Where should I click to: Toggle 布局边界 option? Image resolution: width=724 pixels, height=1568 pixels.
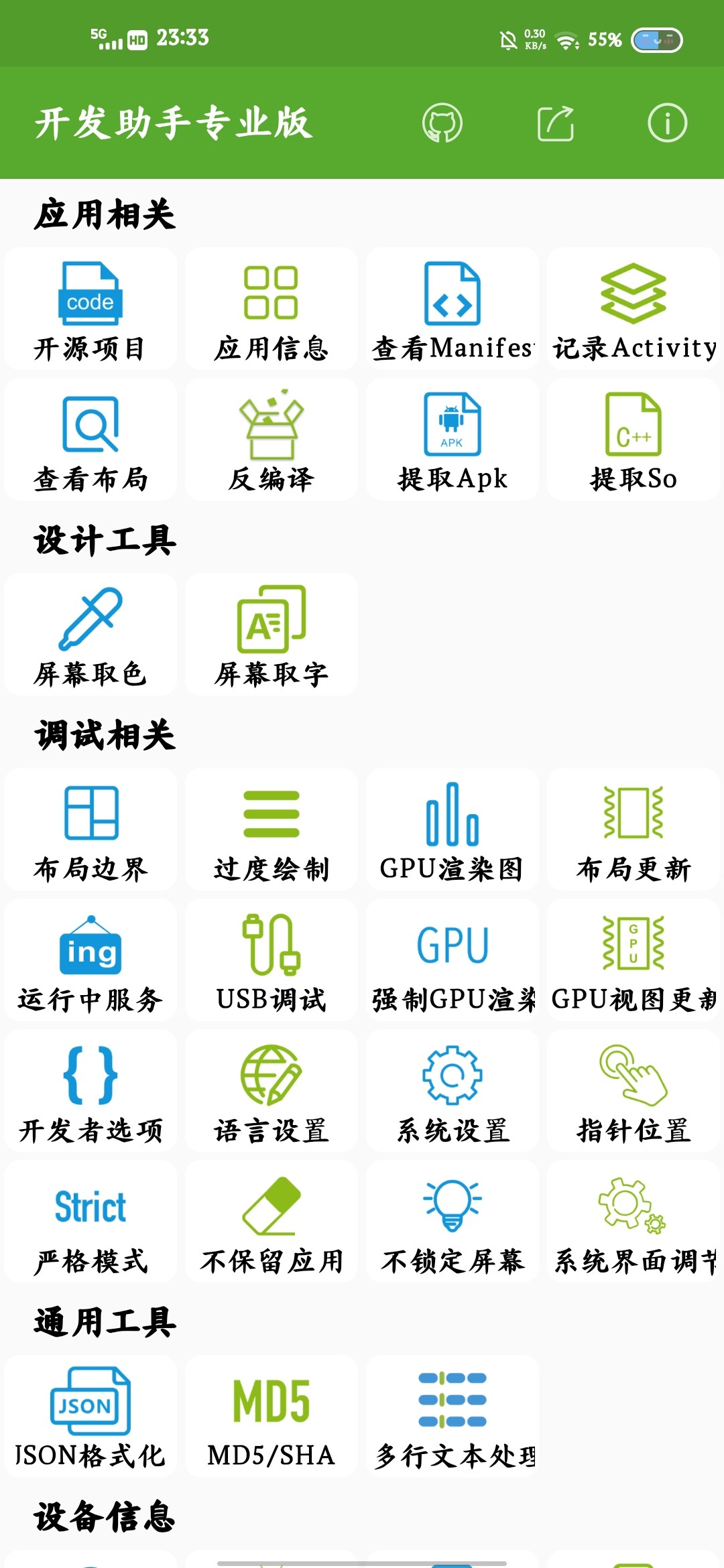90,830
